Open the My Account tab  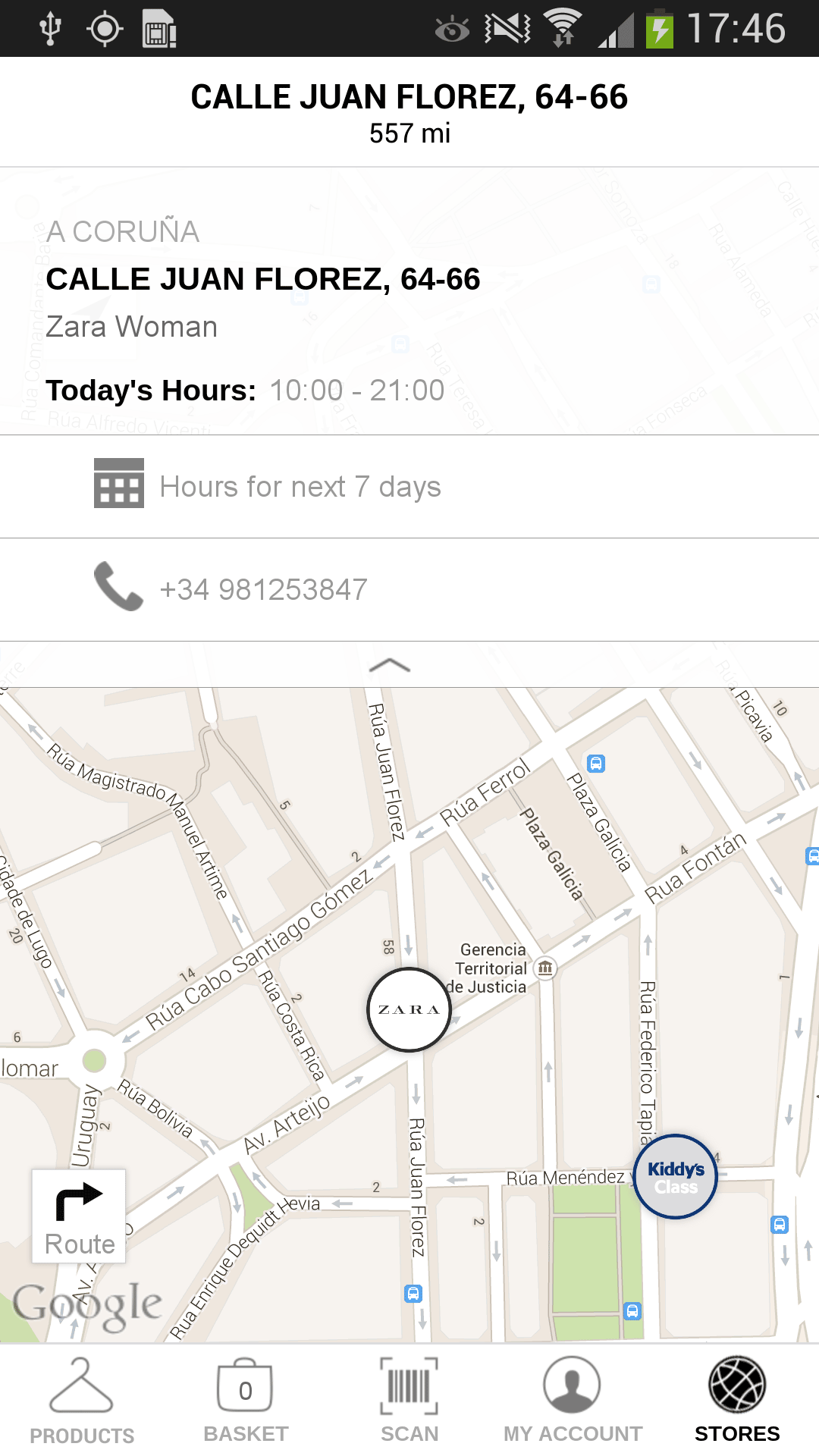573,1401
